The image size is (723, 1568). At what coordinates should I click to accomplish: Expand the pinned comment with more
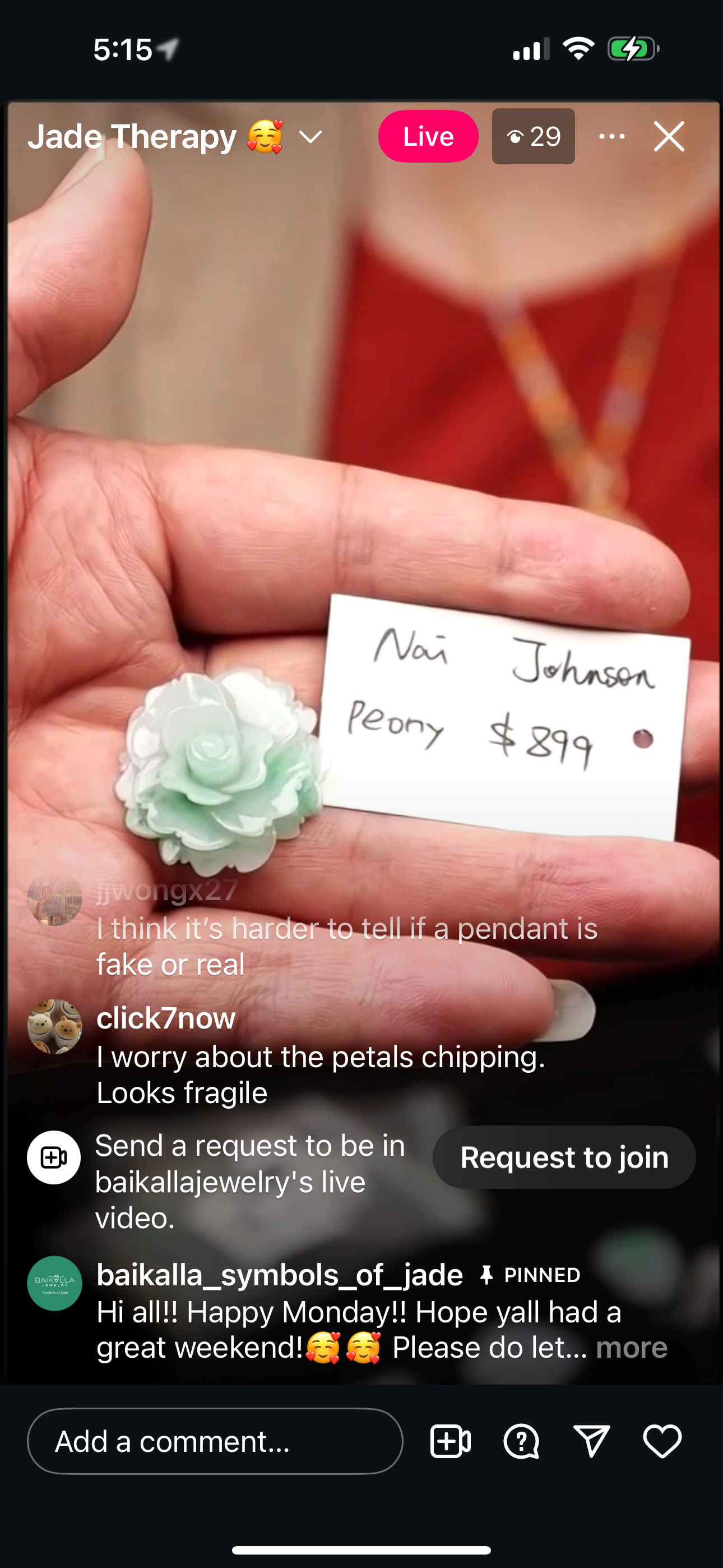point(631,1348)
